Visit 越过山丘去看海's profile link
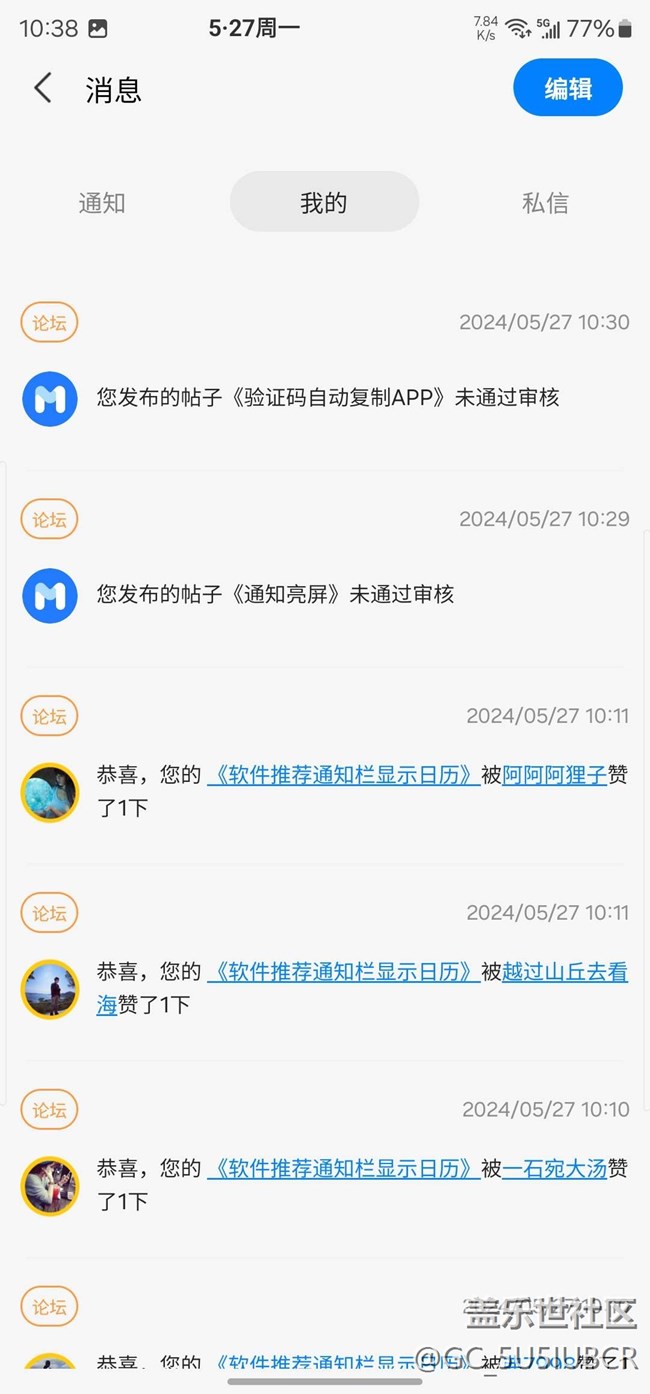650x1394 pixels. click(564, 972)
